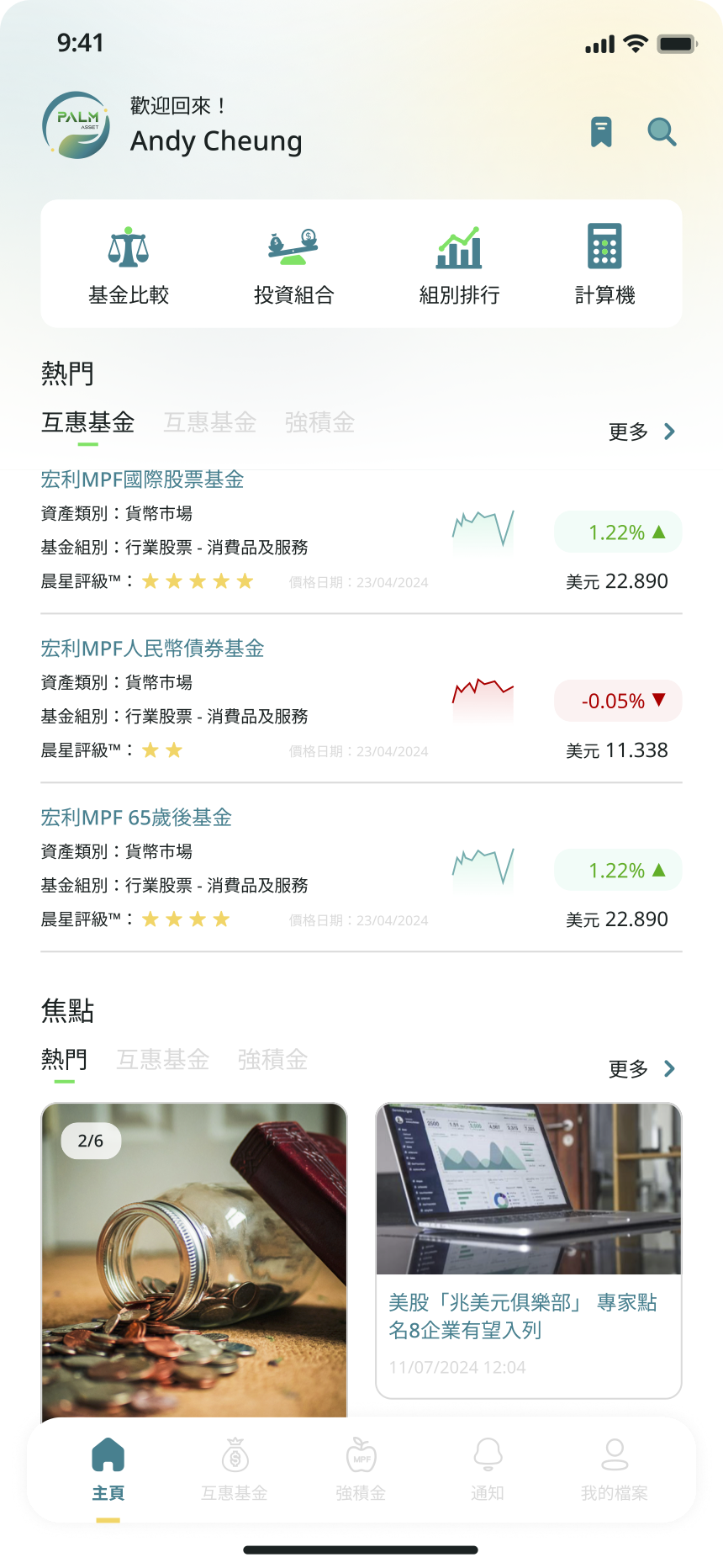Screen dimensions: 723x1568
Task: Tap 更多 in the 焦點 section
Action: point(641,1069)
